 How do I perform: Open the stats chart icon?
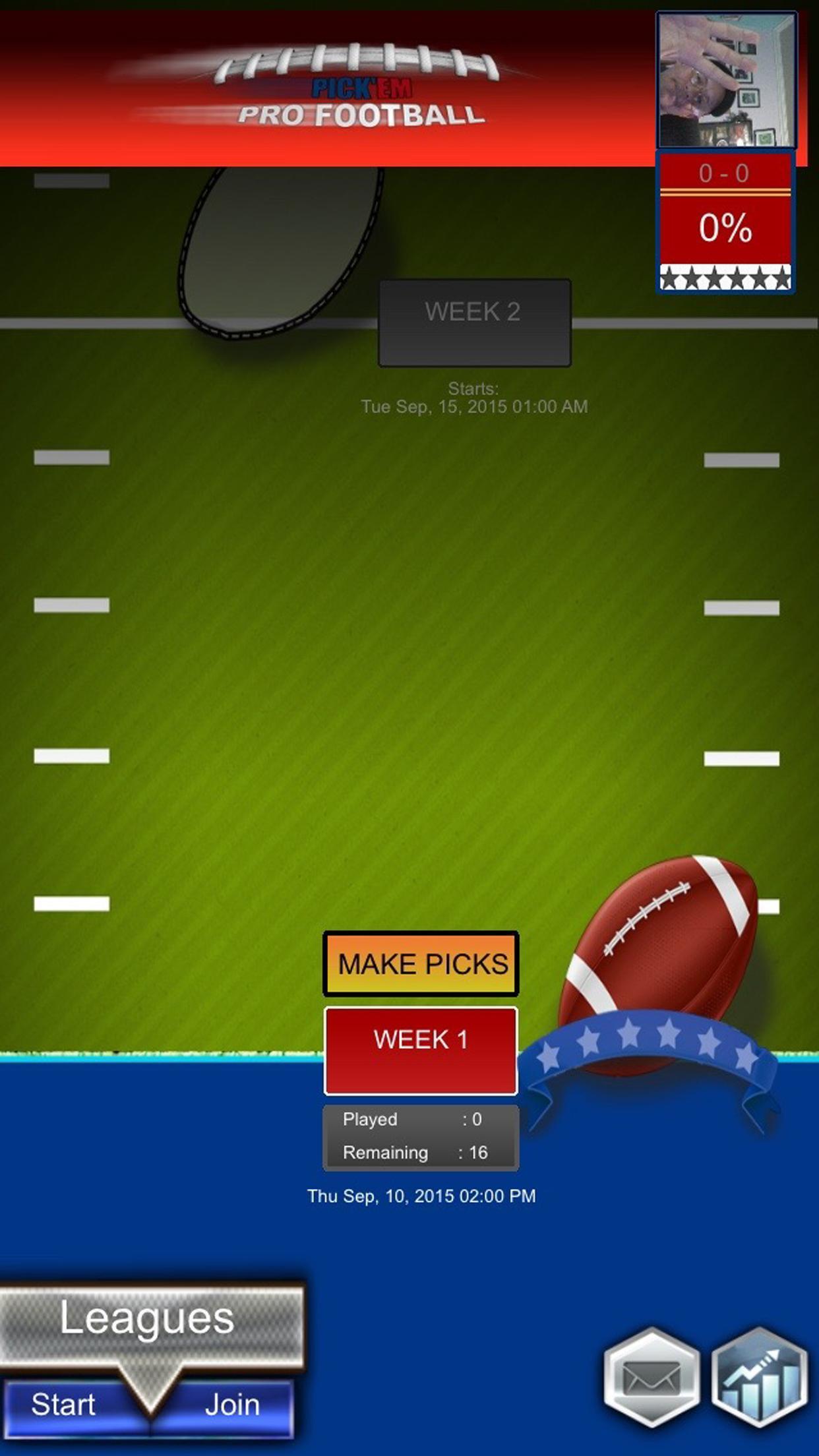pos(759,1378)
